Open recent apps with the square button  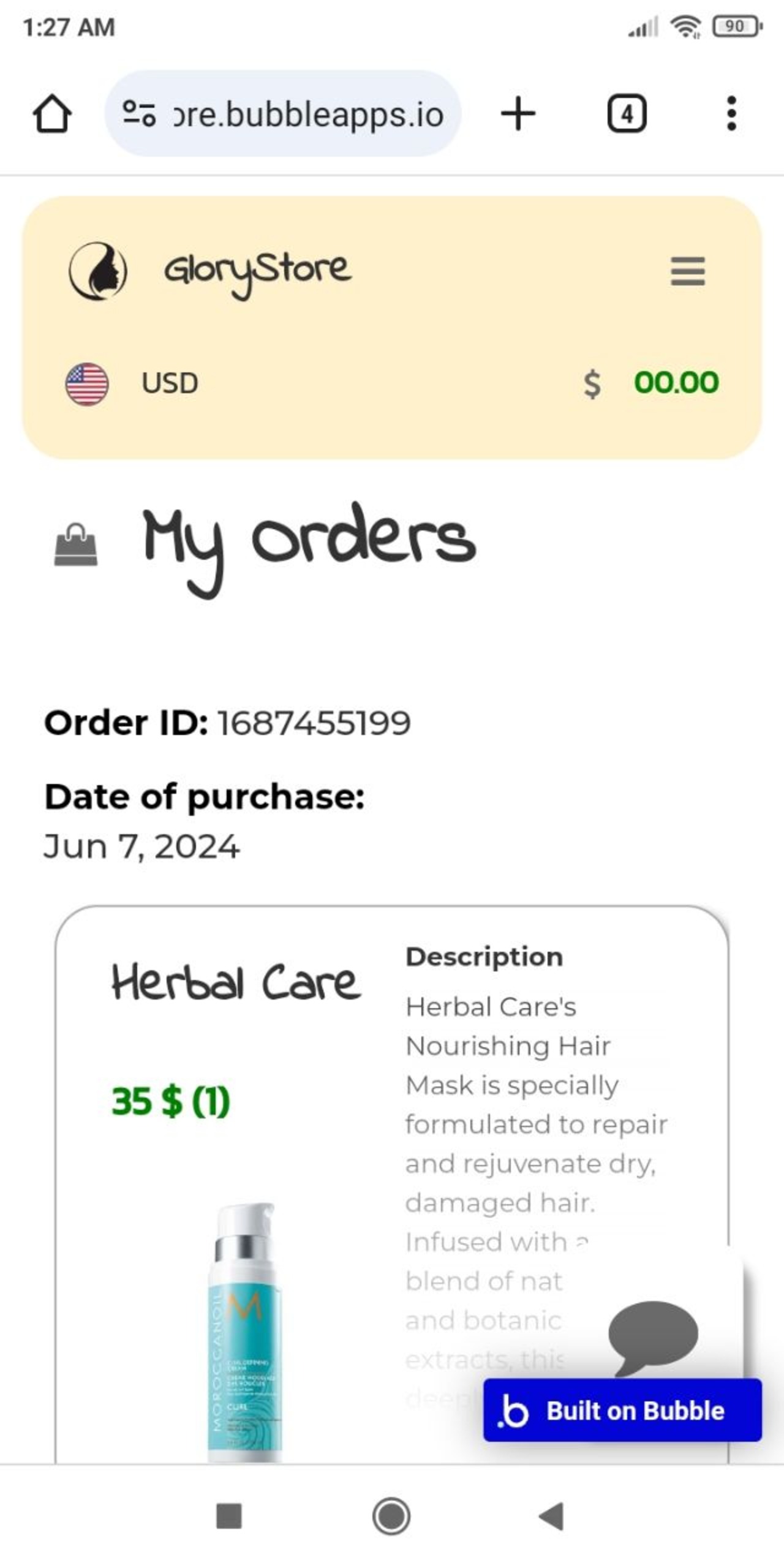pyautogui.click(x=229, y=1517)
